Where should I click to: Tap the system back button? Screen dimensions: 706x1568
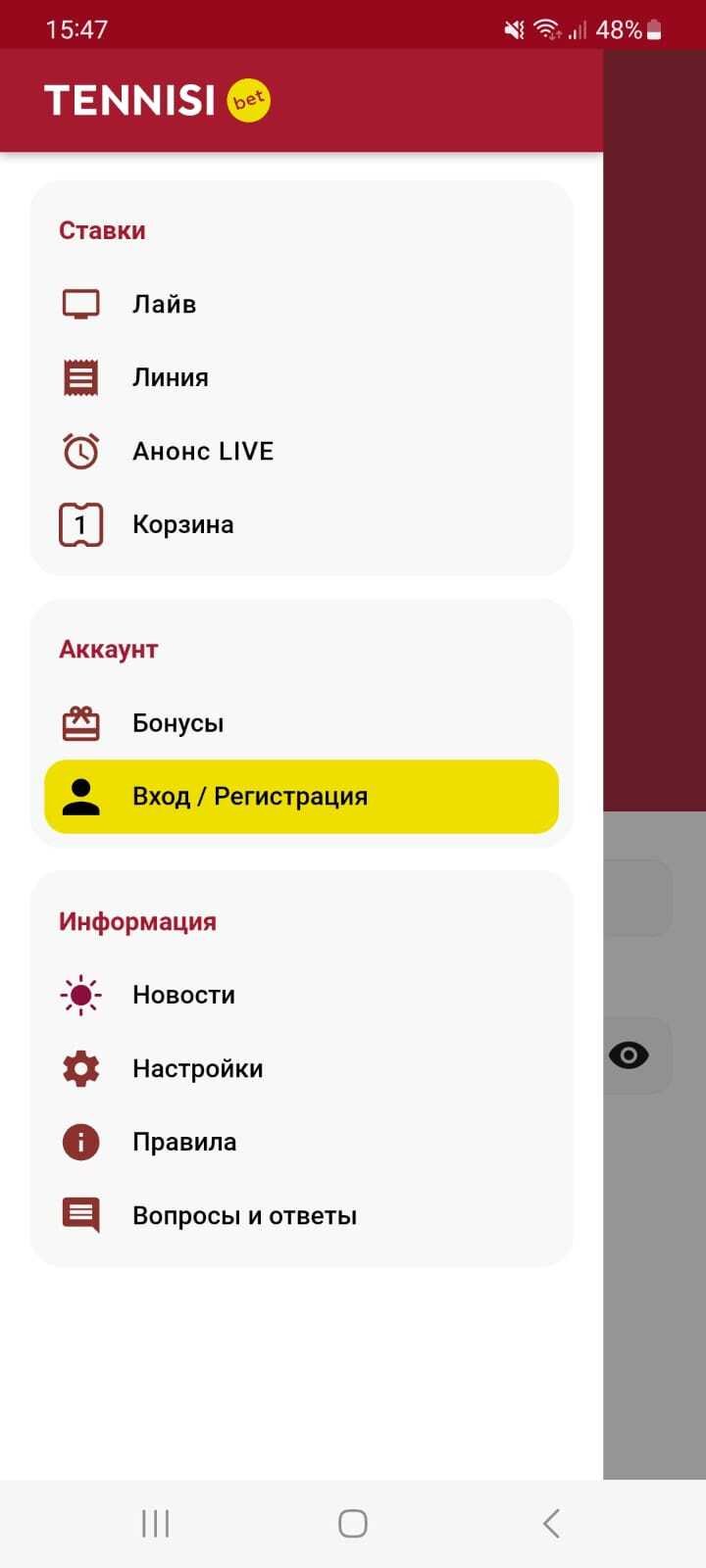pos(551,1523)
